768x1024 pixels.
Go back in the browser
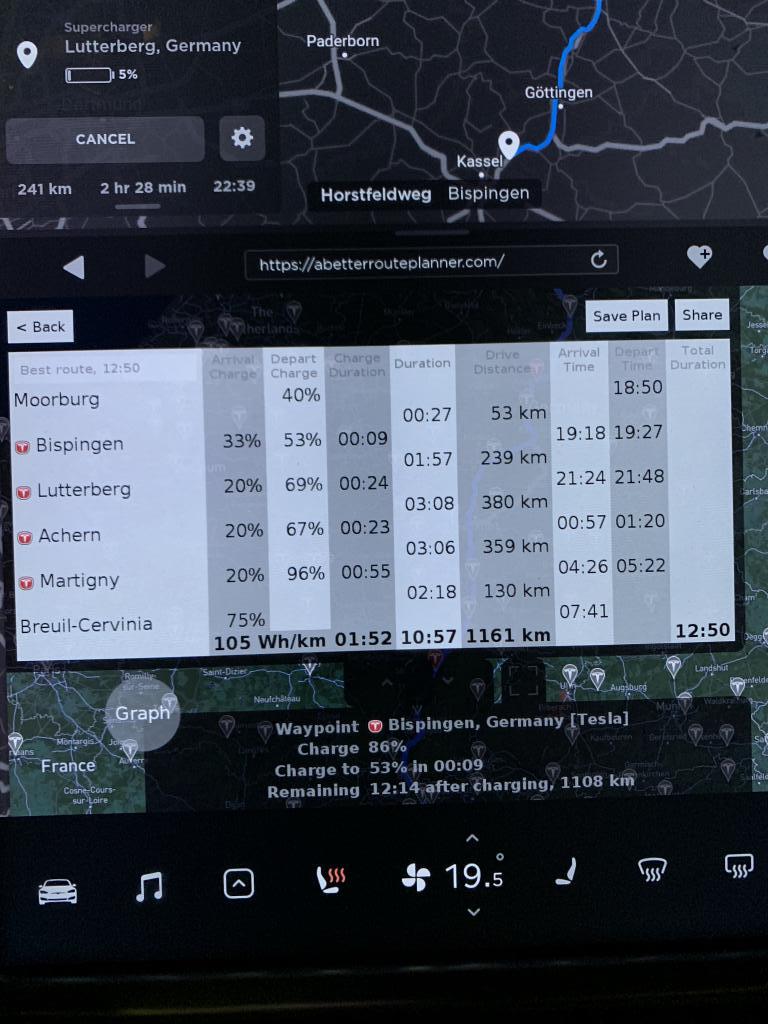point(73,266)
